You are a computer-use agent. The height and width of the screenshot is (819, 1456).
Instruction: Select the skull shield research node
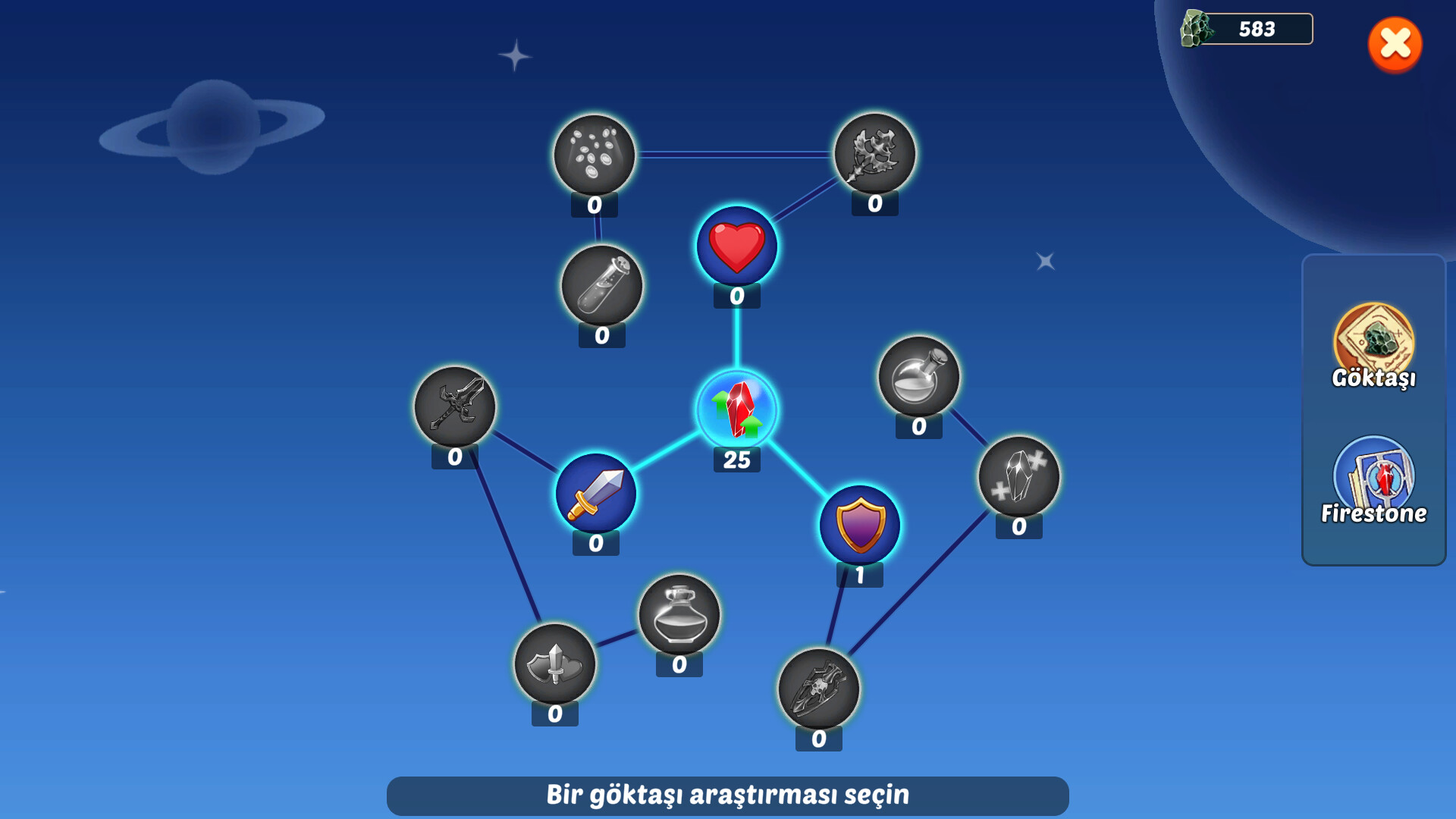(818, 689)
